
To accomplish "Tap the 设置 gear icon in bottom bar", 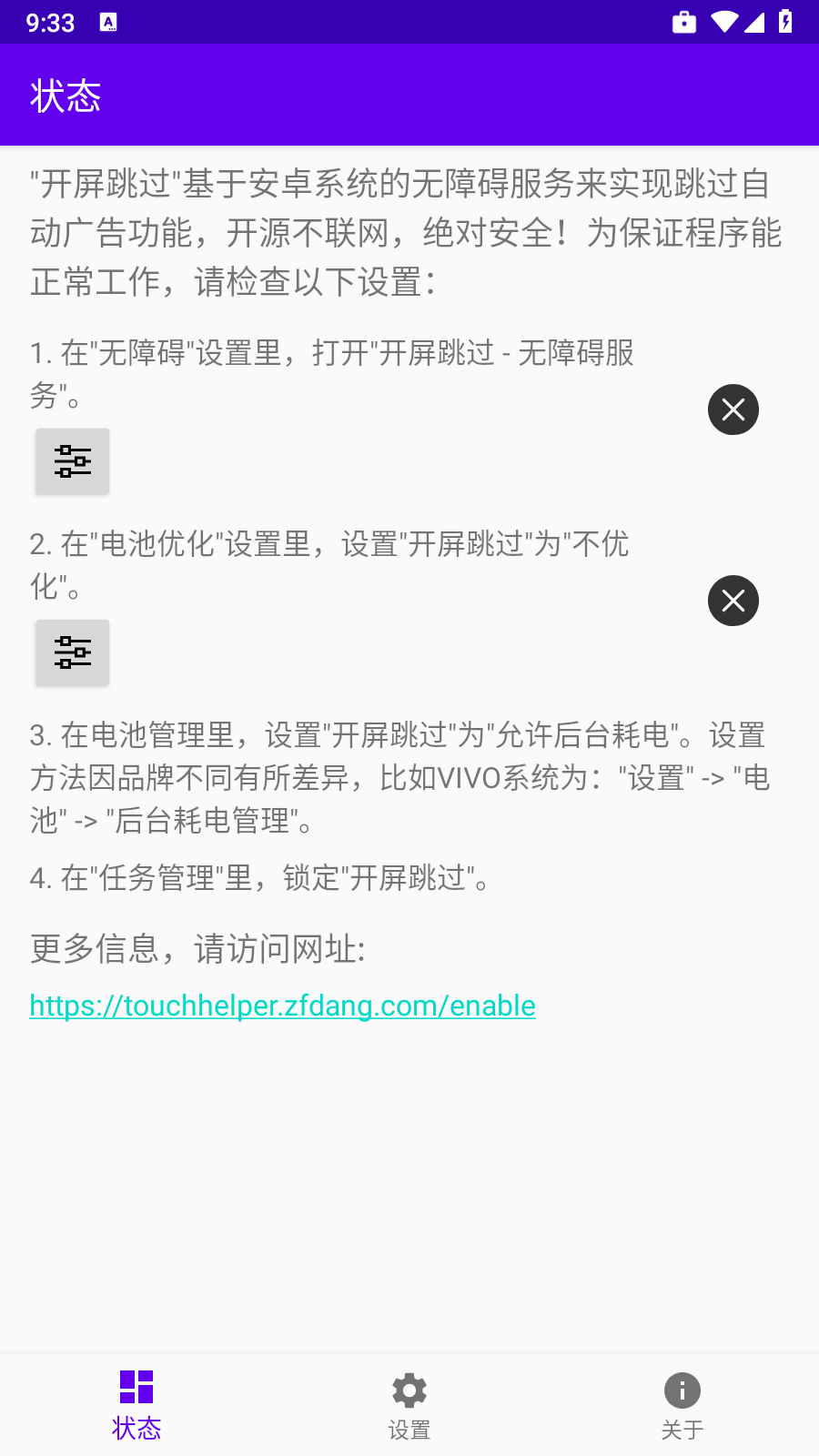I will point(409,1390).
